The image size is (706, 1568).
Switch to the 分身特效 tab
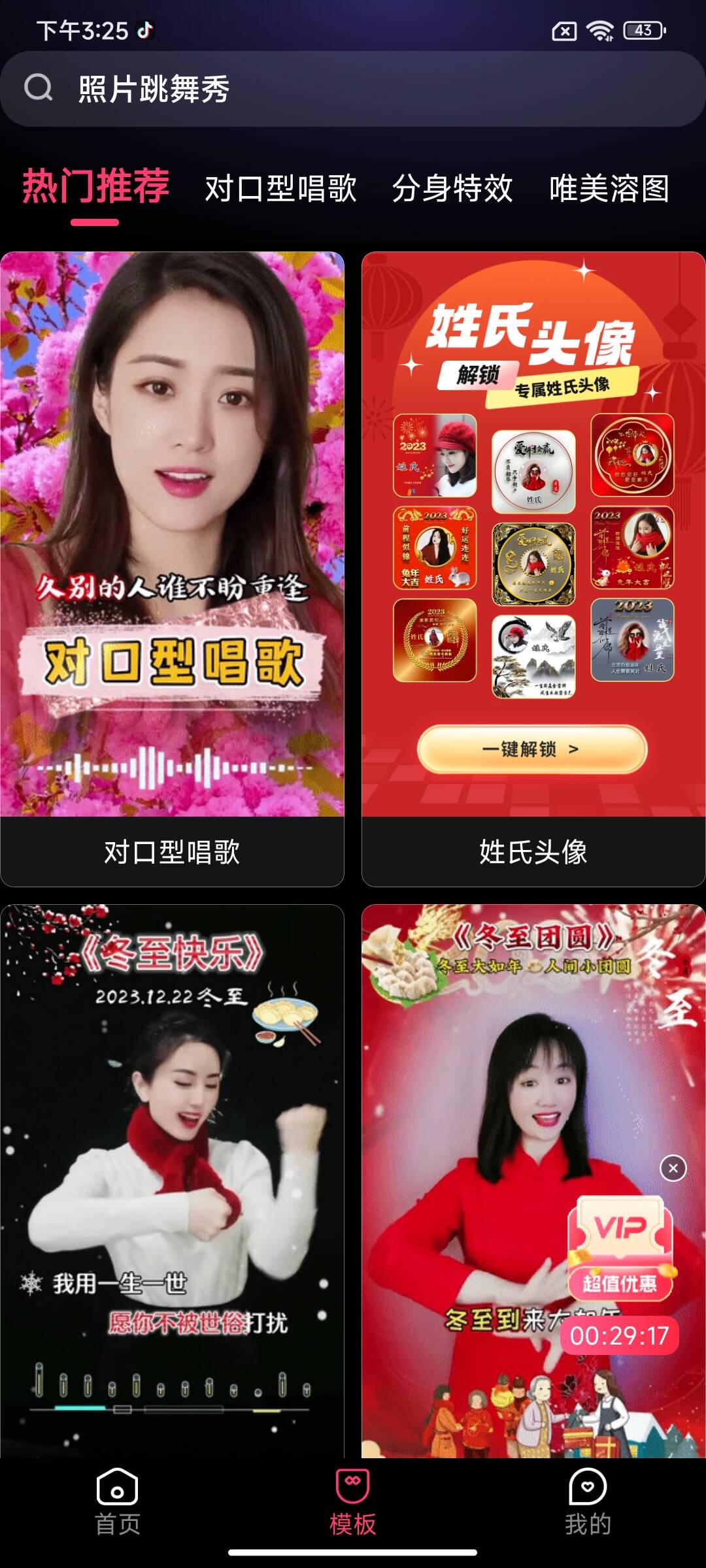(452, 189)
